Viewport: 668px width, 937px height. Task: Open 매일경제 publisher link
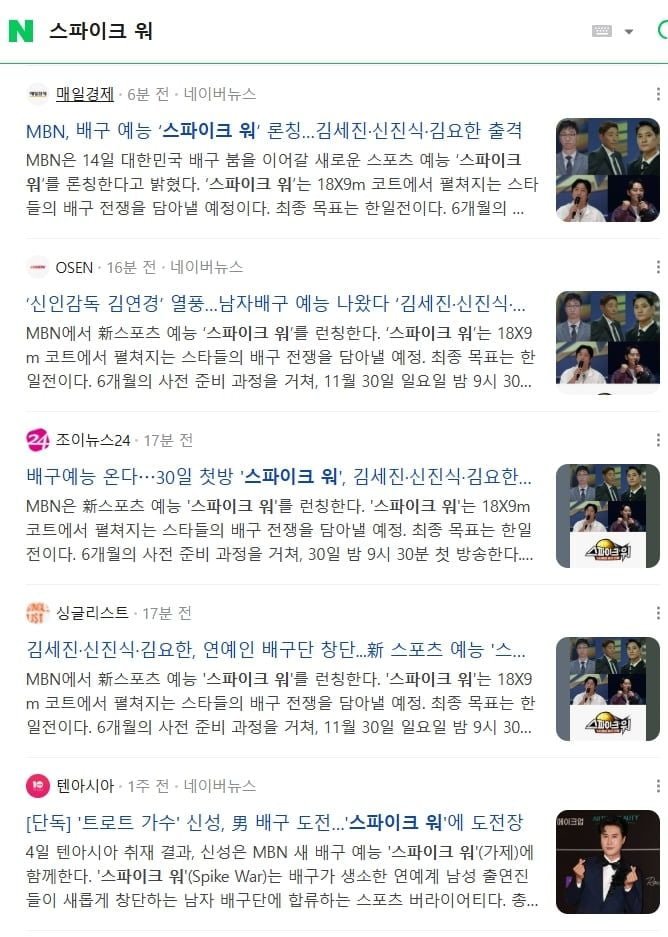click(x=84, y=94)
